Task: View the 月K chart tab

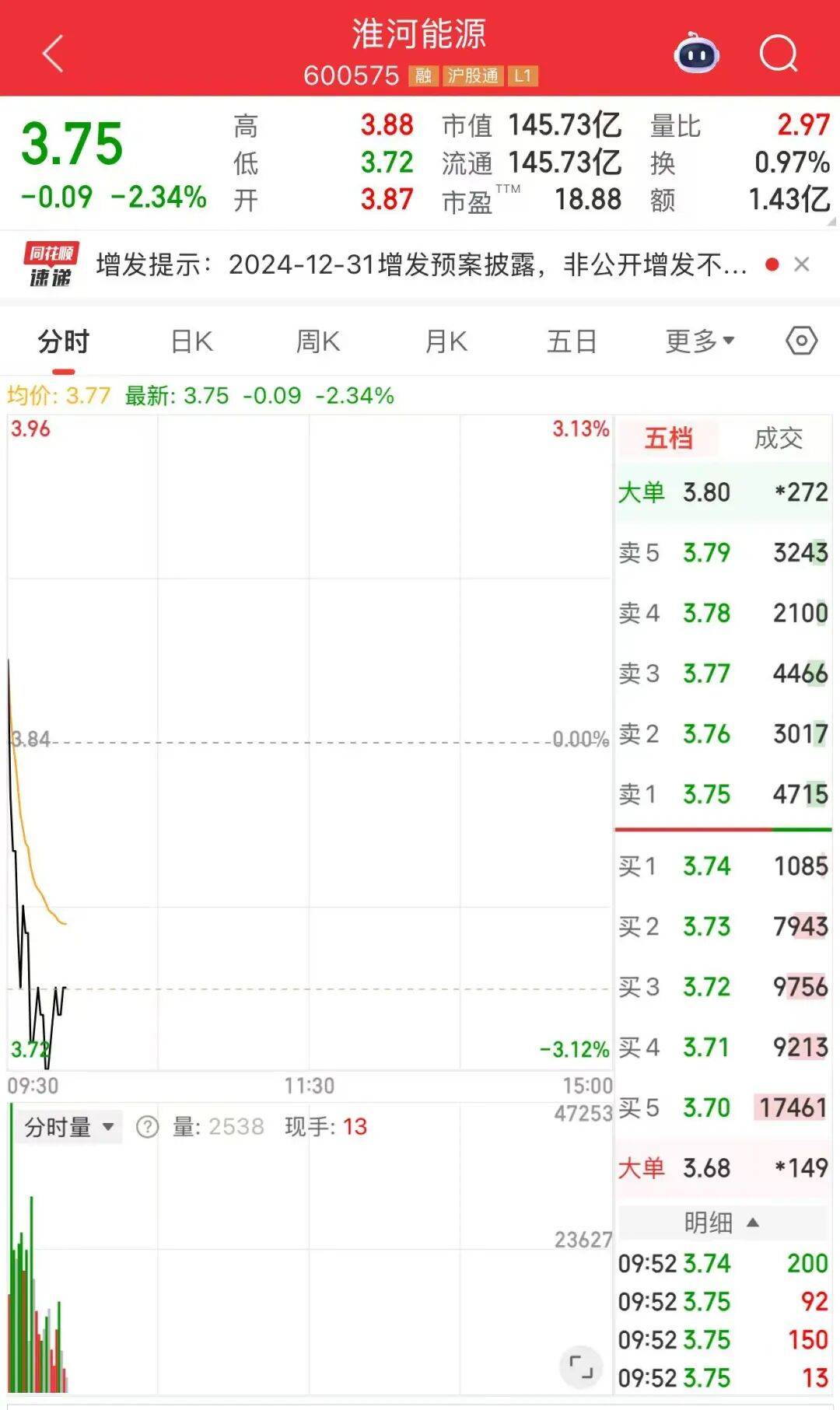Action: pos(446,341)
